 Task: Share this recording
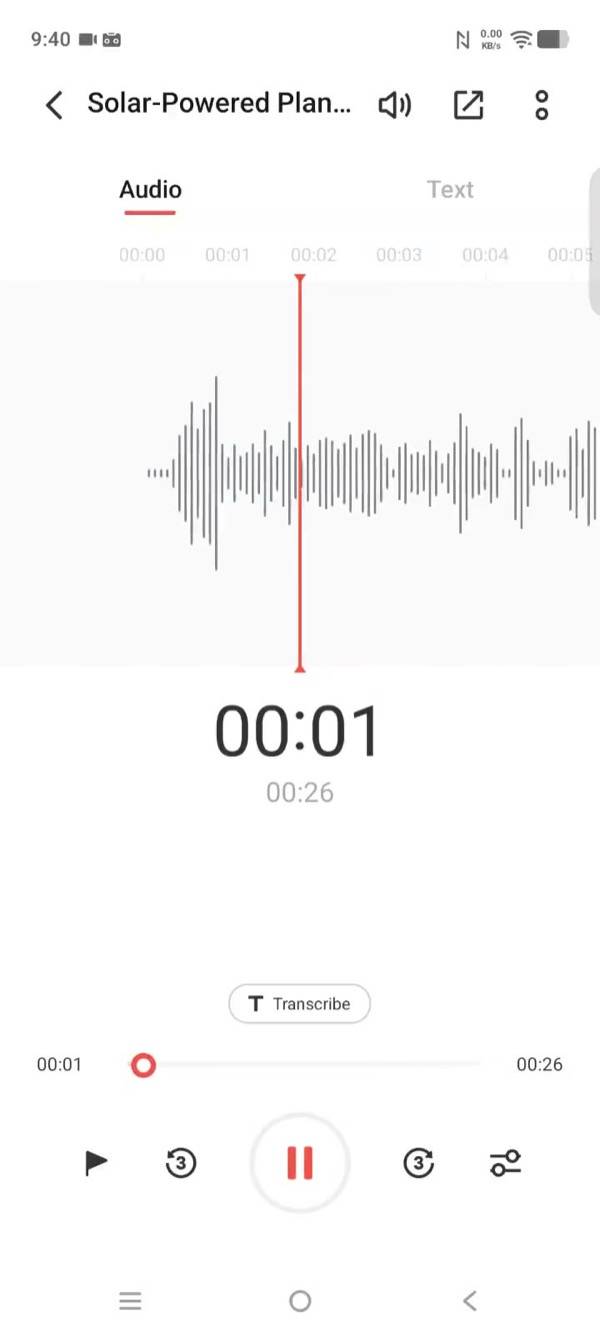(468, 105)
